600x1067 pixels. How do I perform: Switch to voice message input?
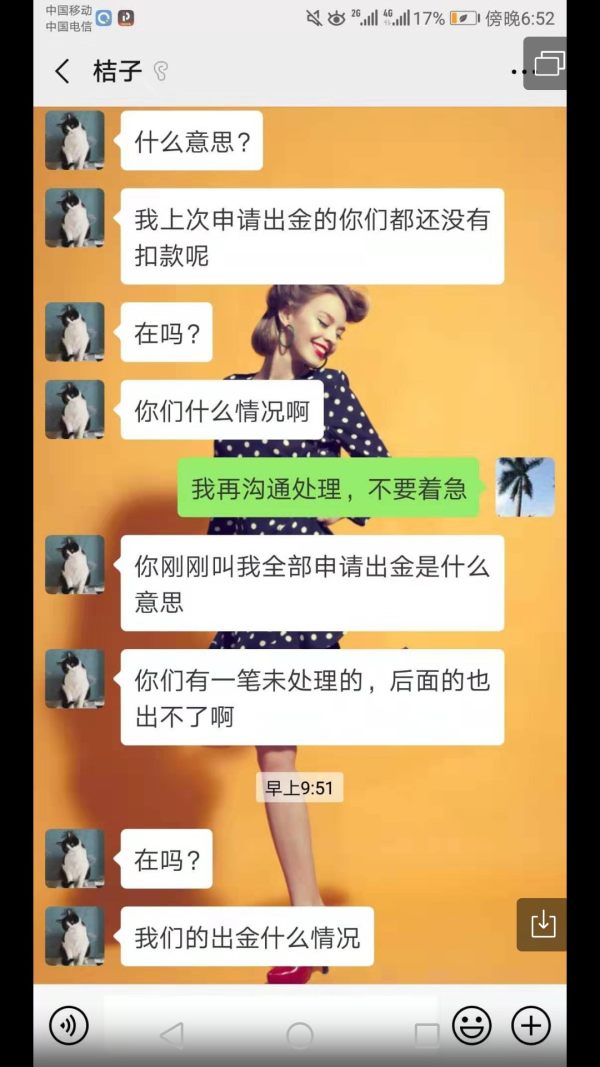tap(69, 1025)
